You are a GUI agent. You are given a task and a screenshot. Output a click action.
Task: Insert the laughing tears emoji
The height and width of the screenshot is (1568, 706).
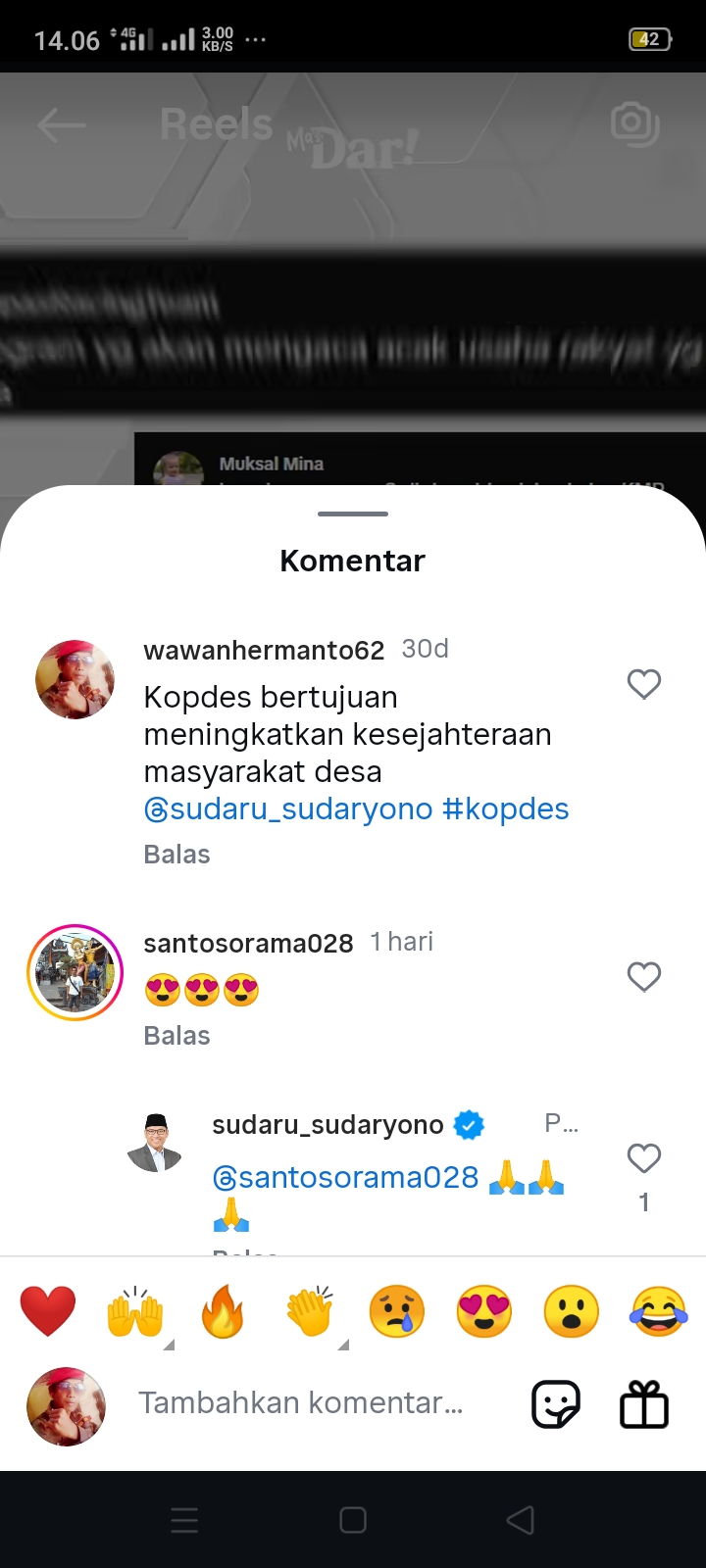pyautogui.click(x=659, y=1311)
